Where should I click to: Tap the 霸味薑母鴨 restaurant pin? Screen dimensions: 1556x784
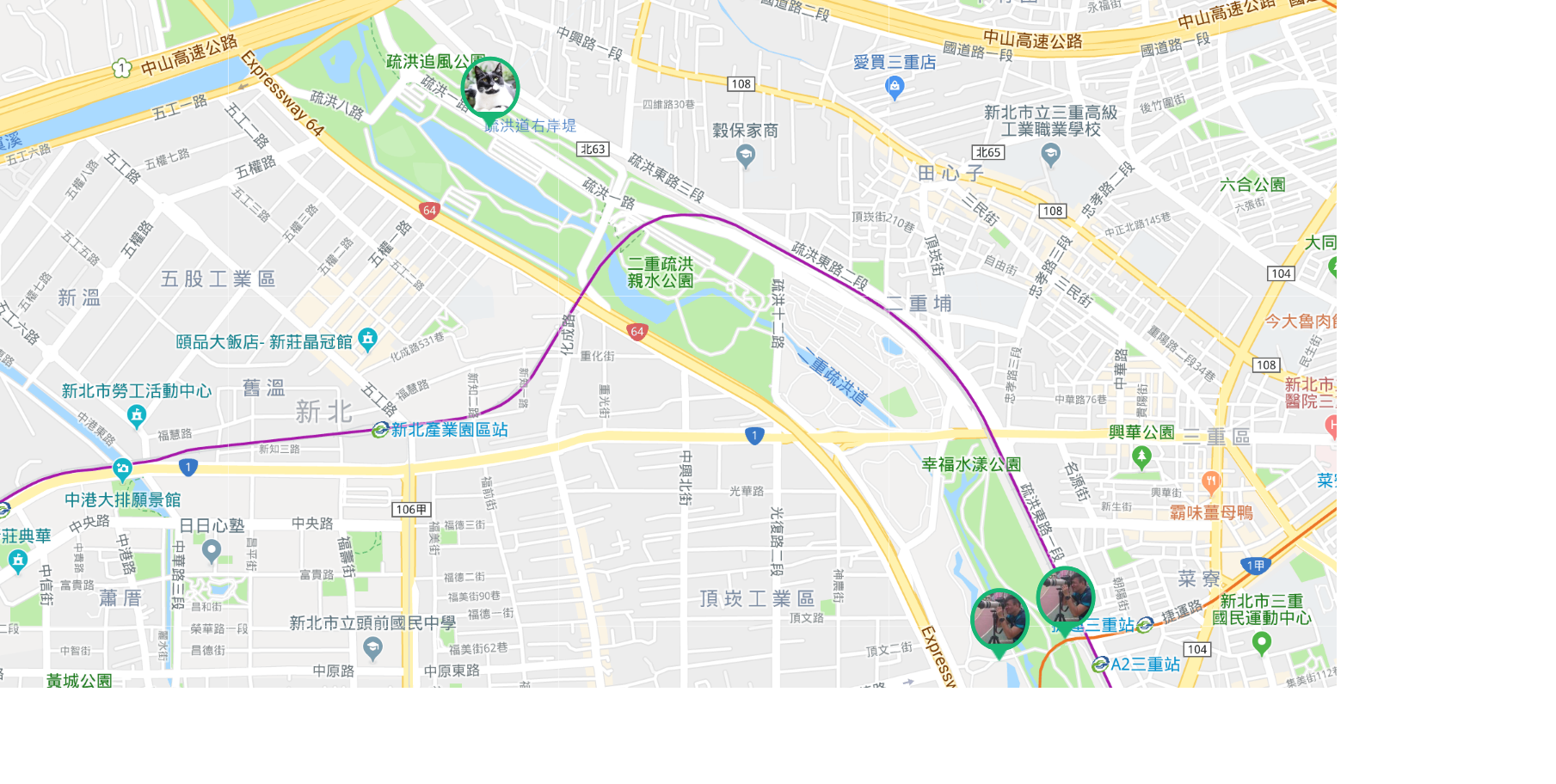(1211, 483)
